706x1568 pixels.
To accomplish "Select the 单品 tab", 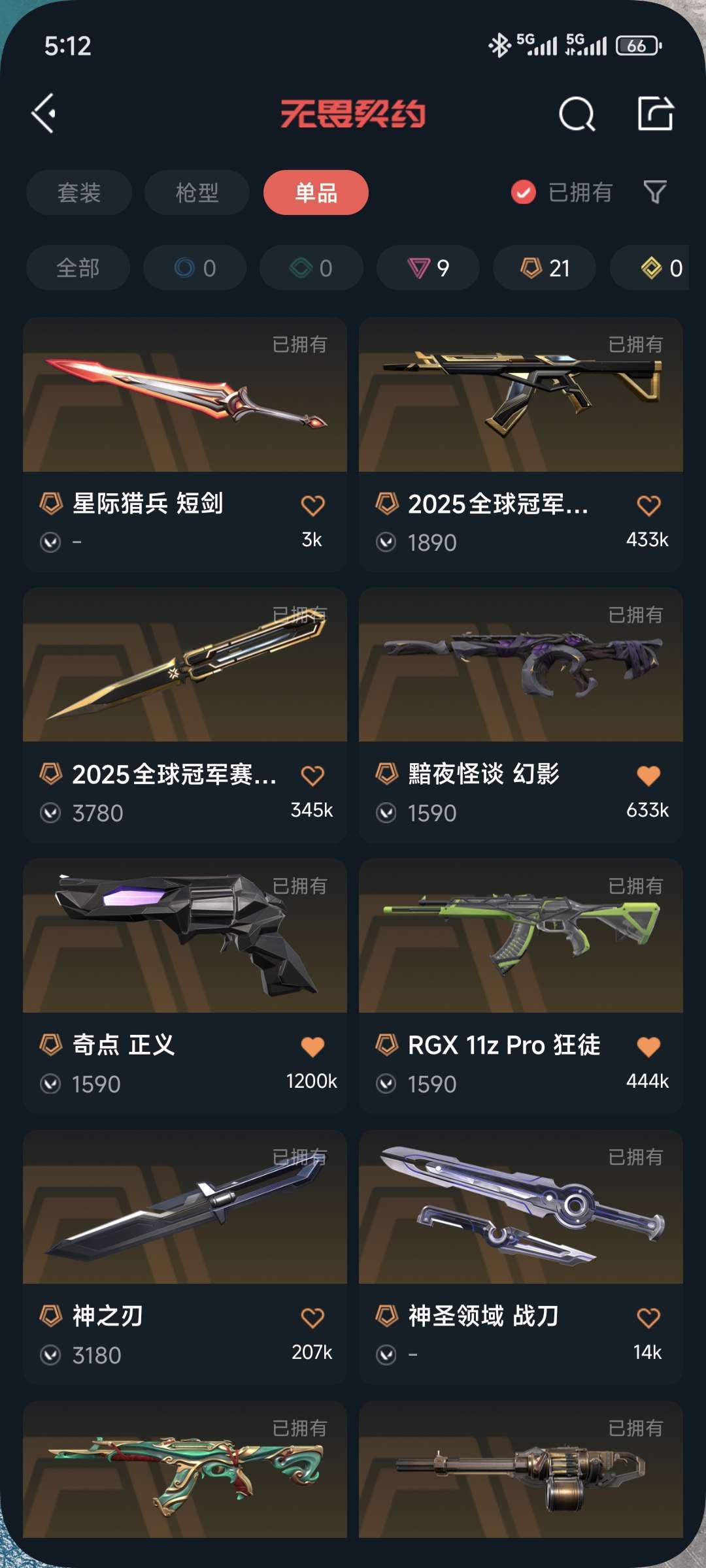I will coord(316,193).
